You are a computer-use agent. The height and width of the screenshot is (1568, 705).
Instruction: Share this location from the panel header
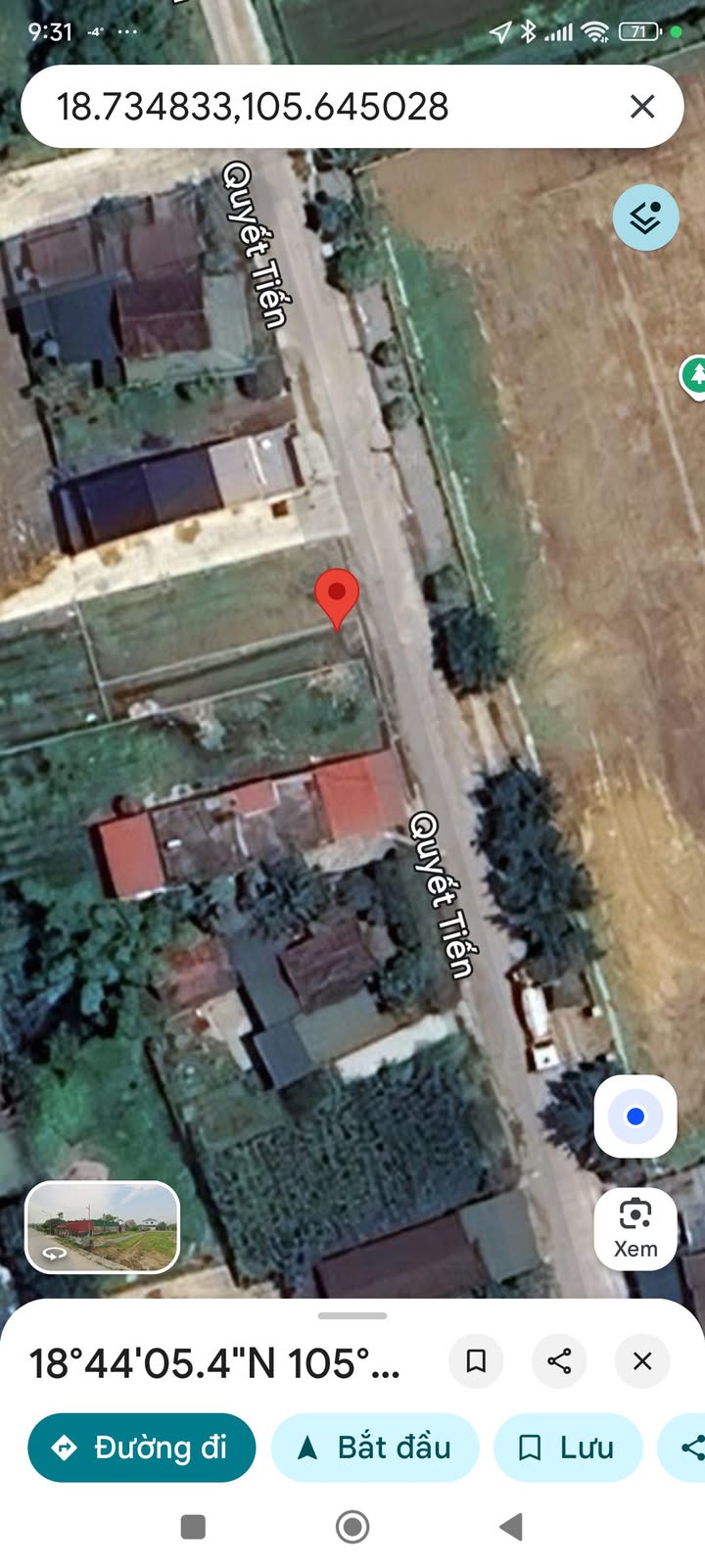(x=559, y=1360)
